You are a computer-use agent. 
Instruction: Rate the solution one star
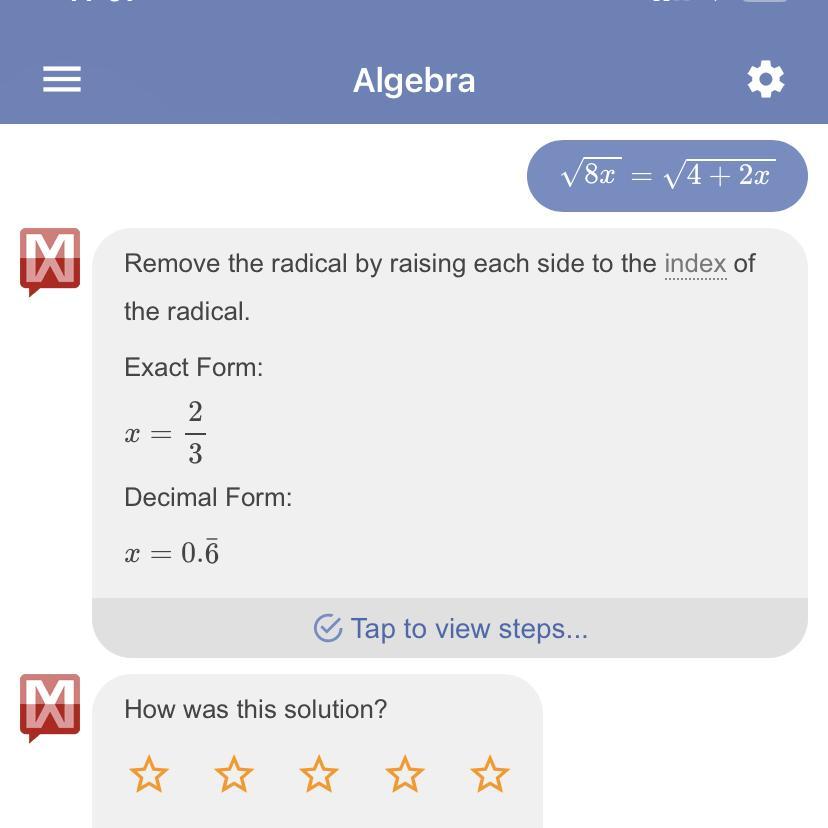pyautogui.click(x=149, y=774)
